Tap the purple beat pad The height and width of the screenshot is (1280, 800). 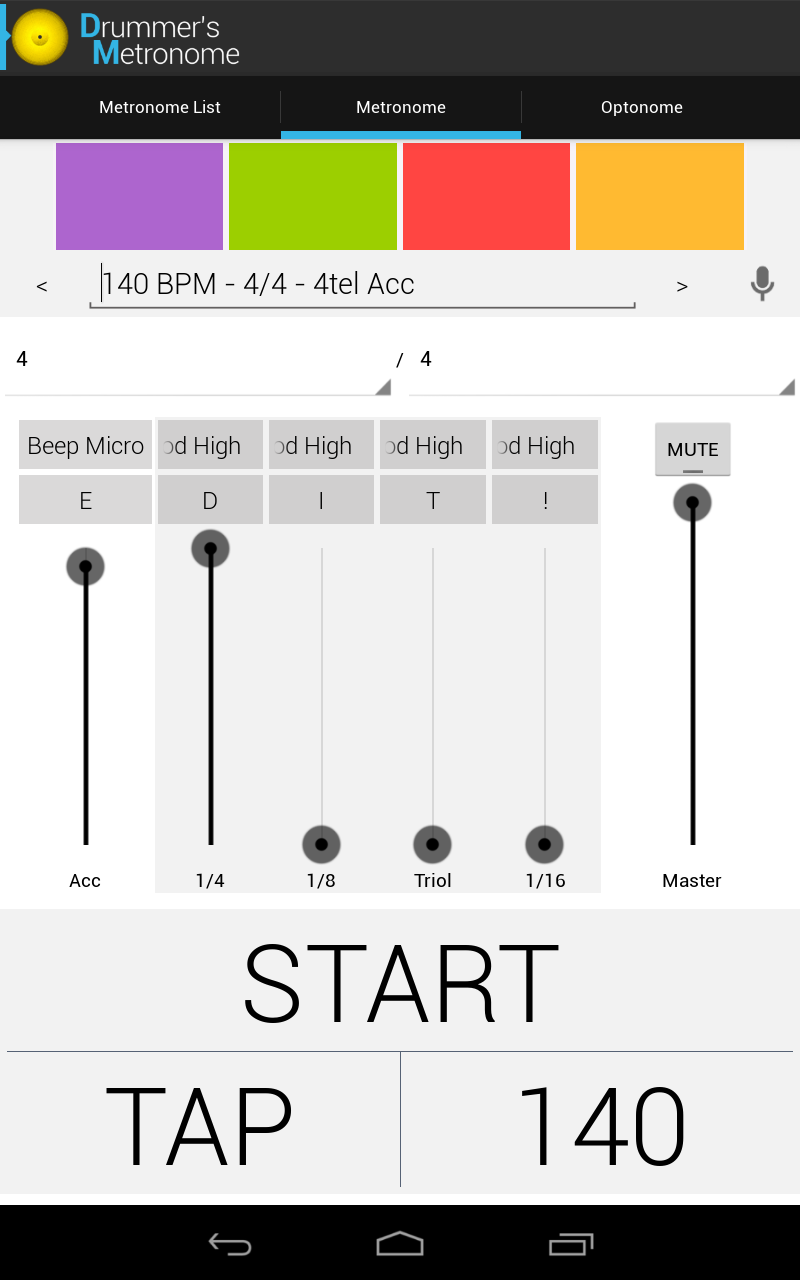pos(139,196)
